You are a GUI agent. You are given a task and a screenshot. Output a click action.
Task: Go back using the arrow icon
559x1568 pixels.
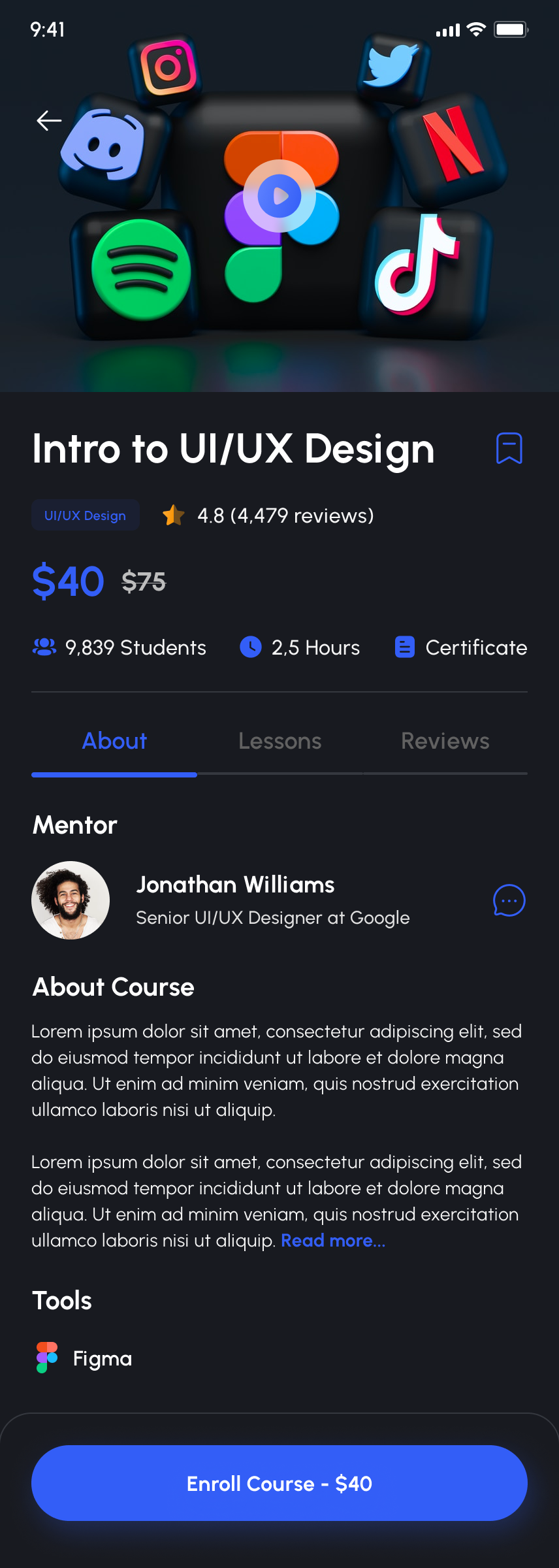point(49,120)
